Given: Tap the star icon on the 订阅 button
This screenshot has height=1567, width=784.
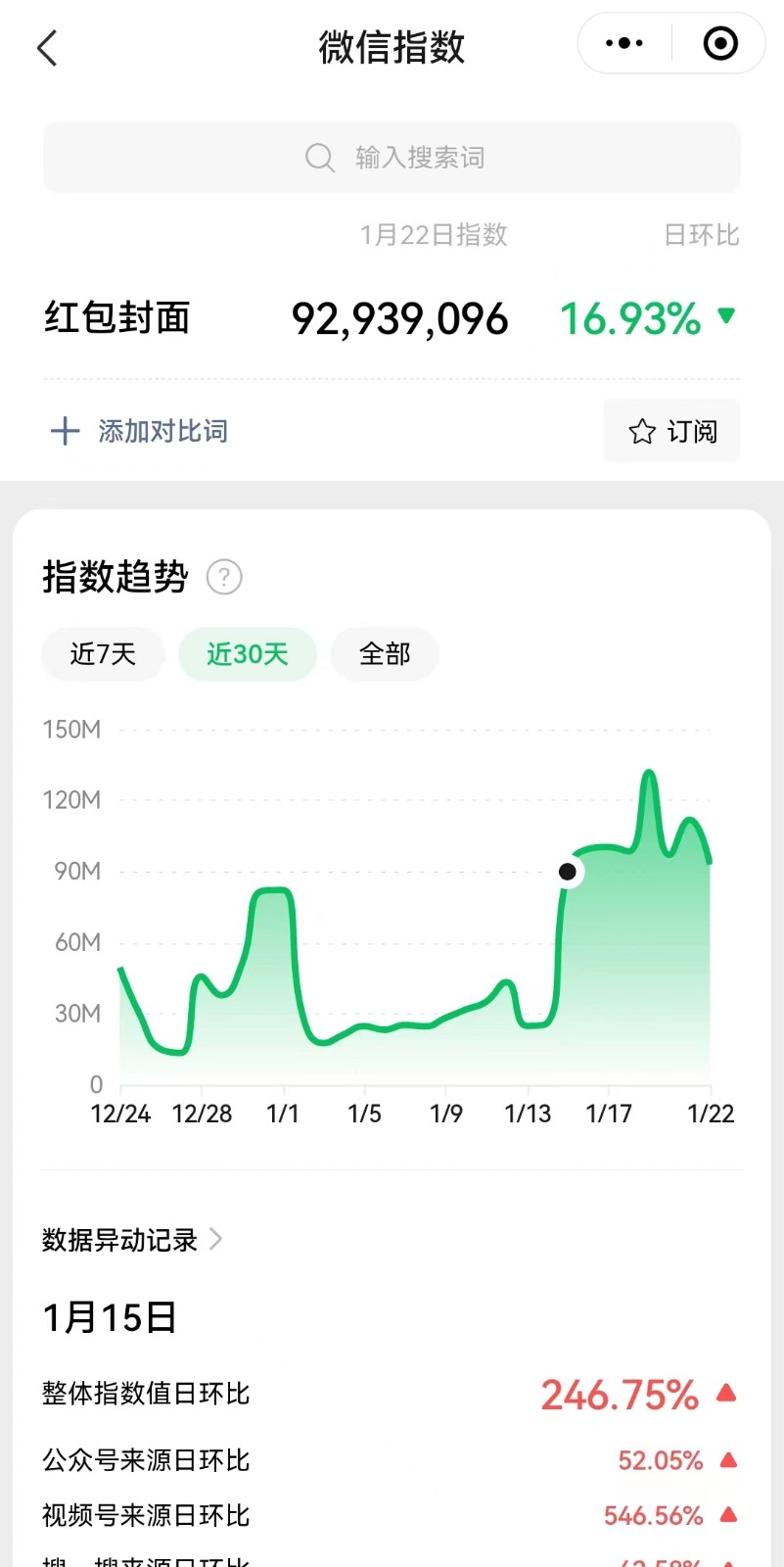Looking at the screenshot, I should click(x=642, y=431).
